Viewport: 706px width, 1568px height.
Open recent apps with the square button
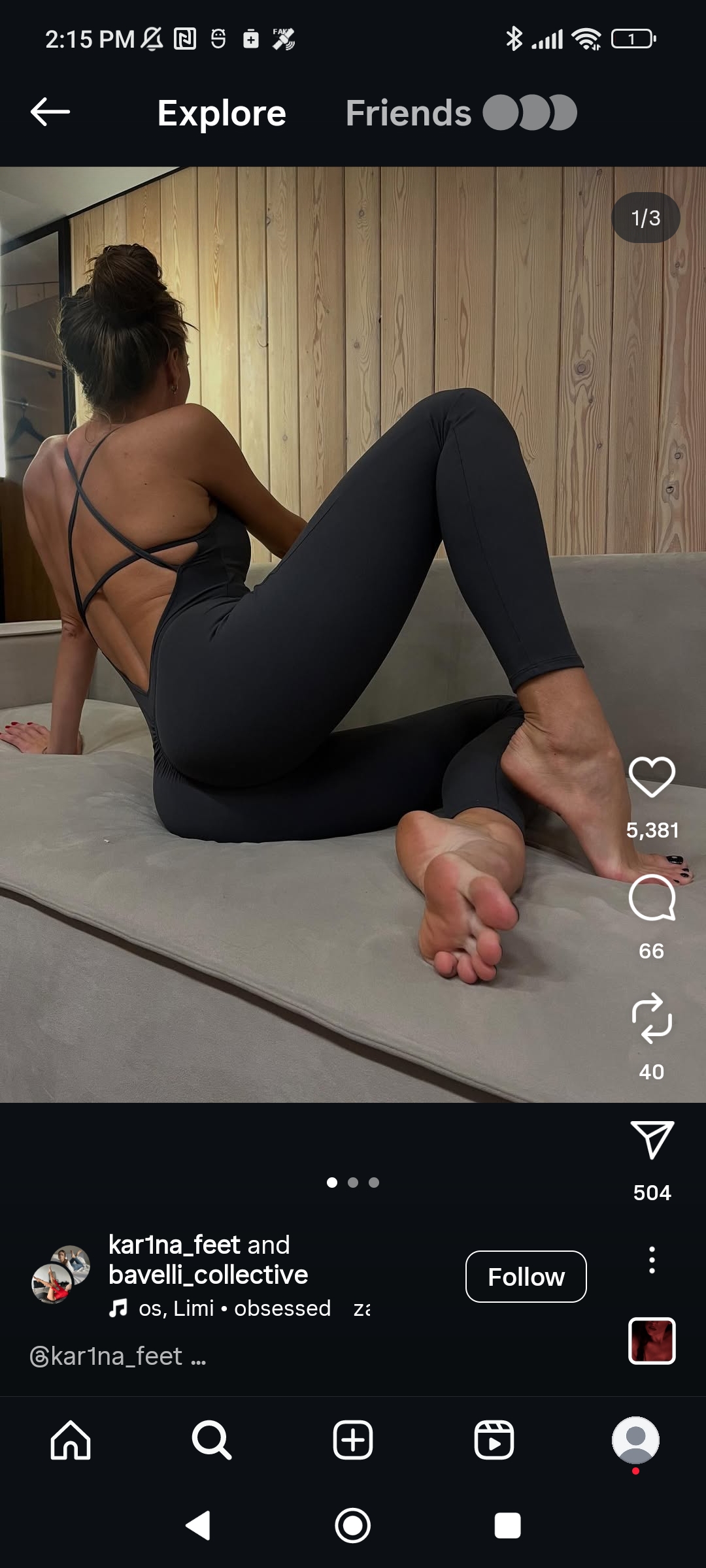[x=507, y=1526]
